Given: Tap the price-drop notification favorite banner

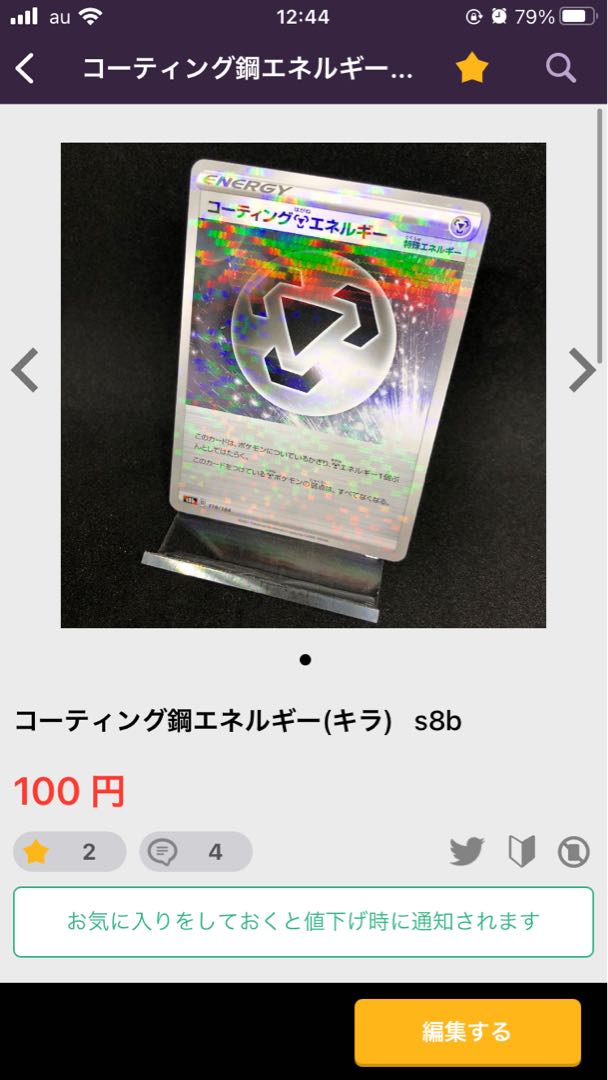Looking at the screenshot, I should [x=303, y=921].
